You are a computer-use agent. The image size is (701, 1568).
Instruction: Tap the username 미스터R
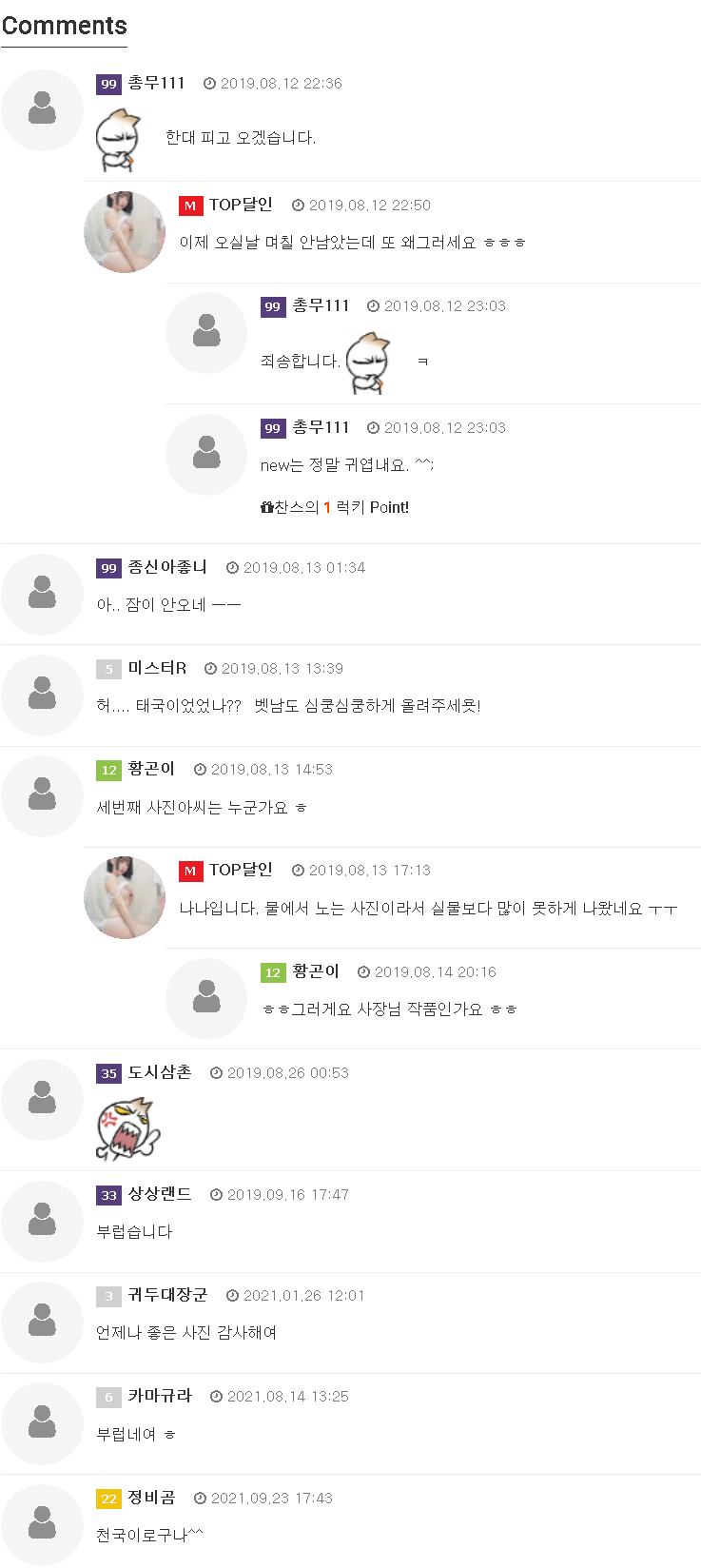click(157, 668)
